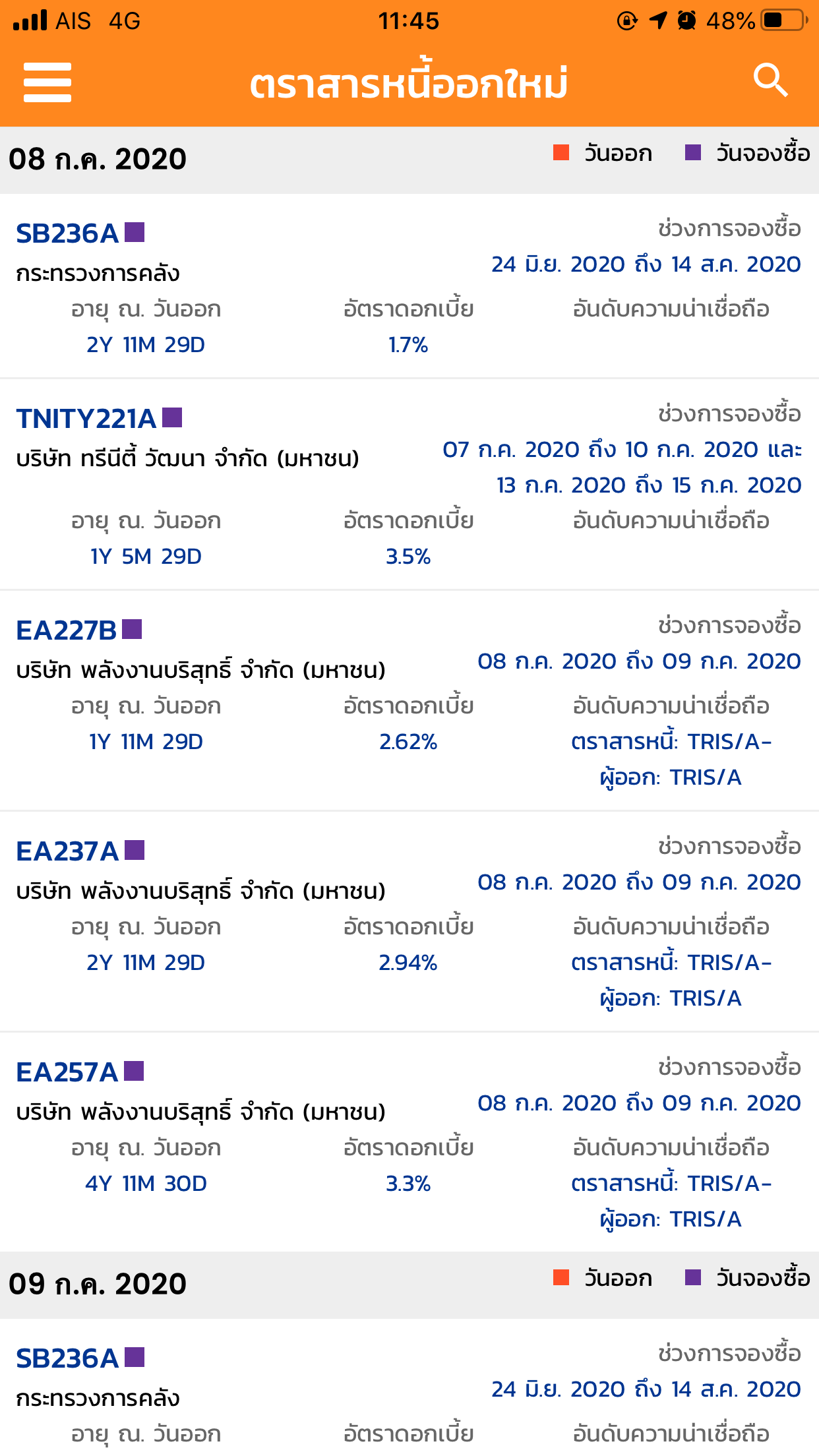The width and height of the screenshot is (819, 1456).
Task: Open SB236A under 08 ก.ค. 2020
Action: (x=409, y=286)
